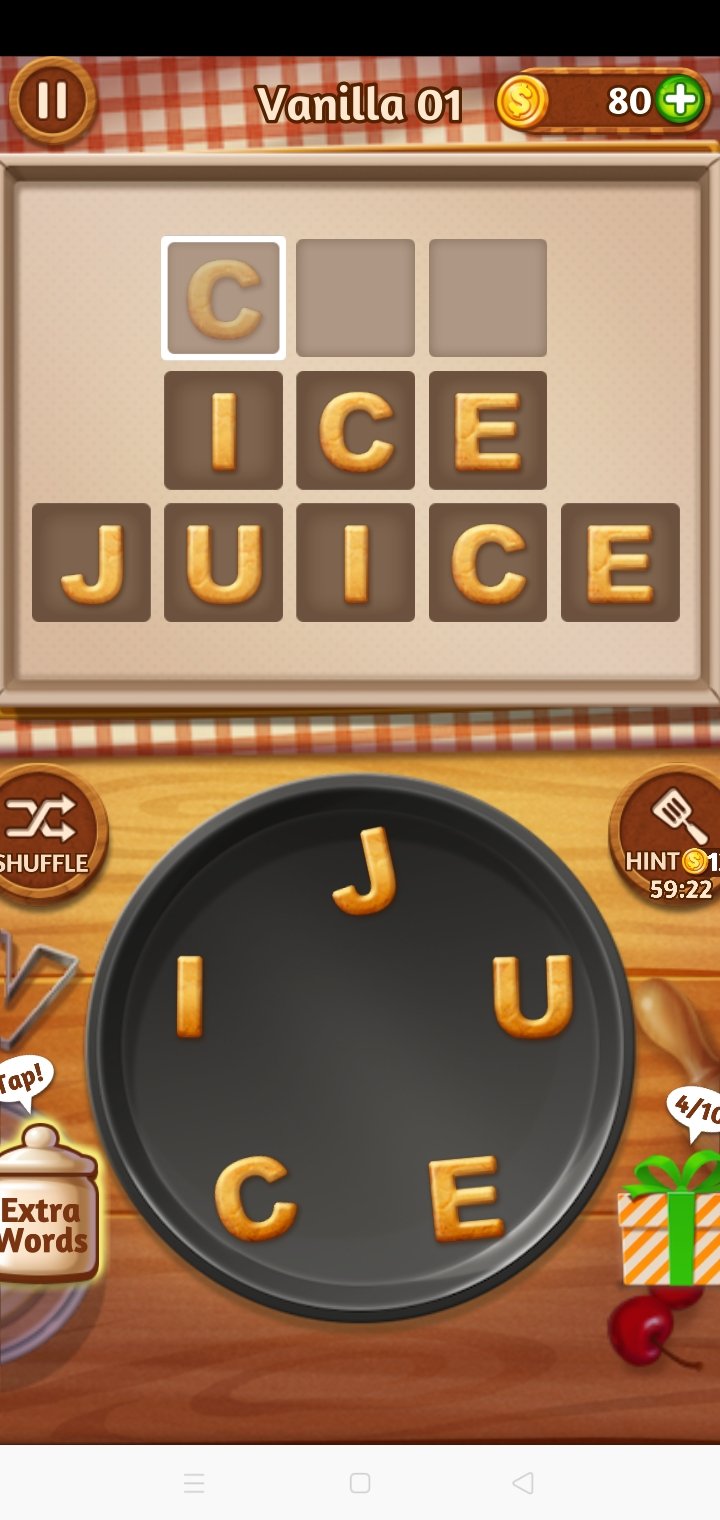Pause the game

(x=52, y=100)
